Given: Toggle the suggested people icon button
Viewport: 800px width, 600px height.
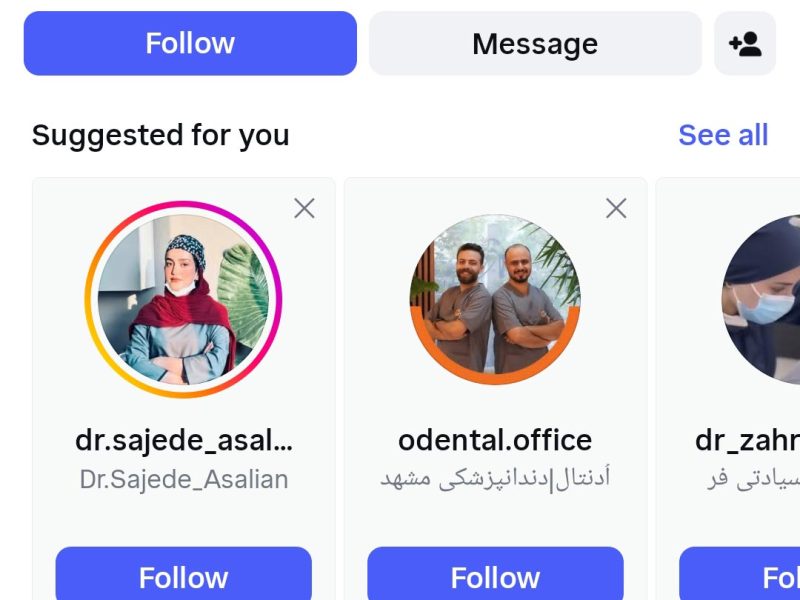Looking at the screenshot, I should click(745, 43).
